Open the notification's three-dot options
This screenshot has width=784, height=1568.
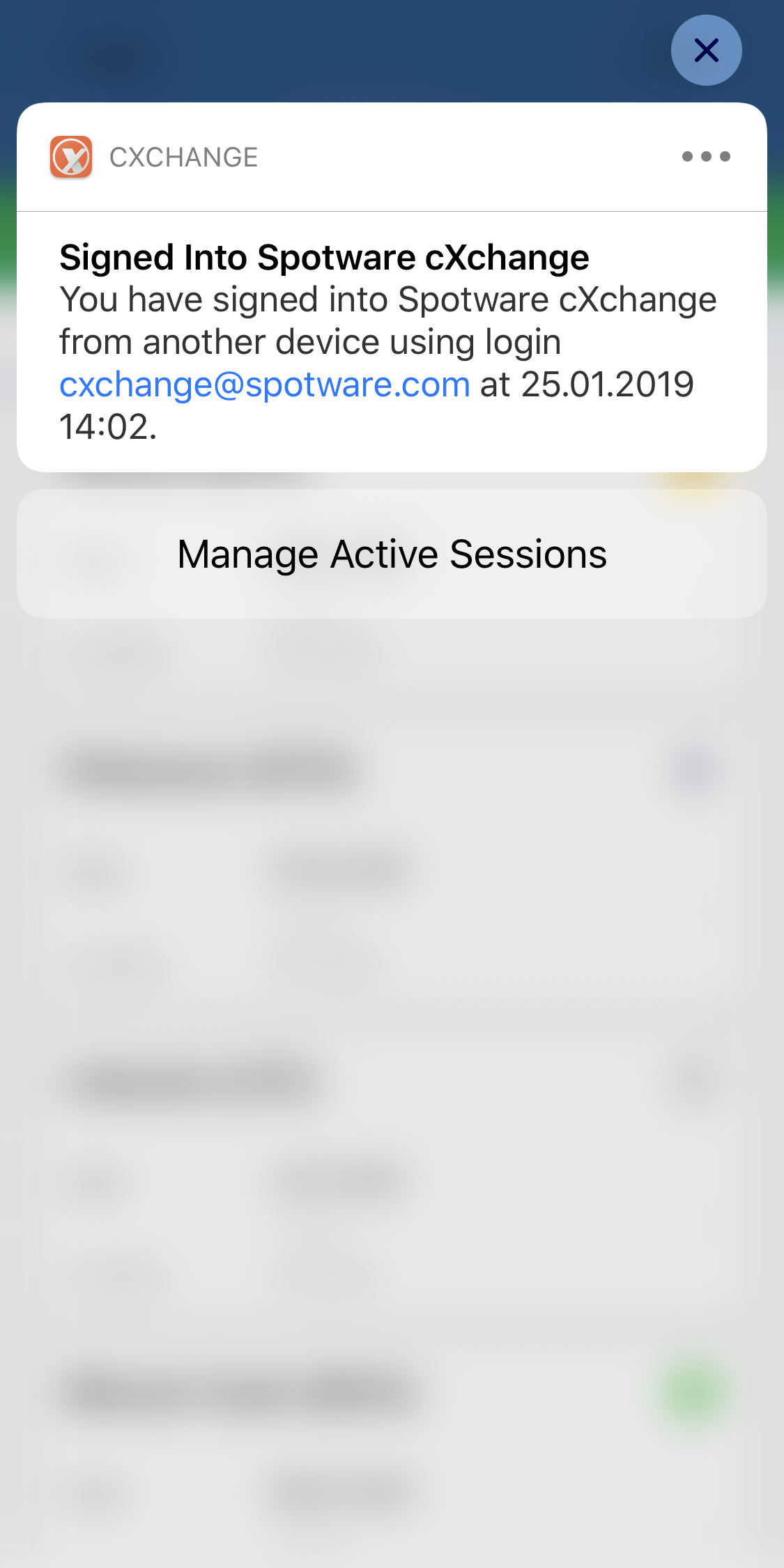pos(706,157)
